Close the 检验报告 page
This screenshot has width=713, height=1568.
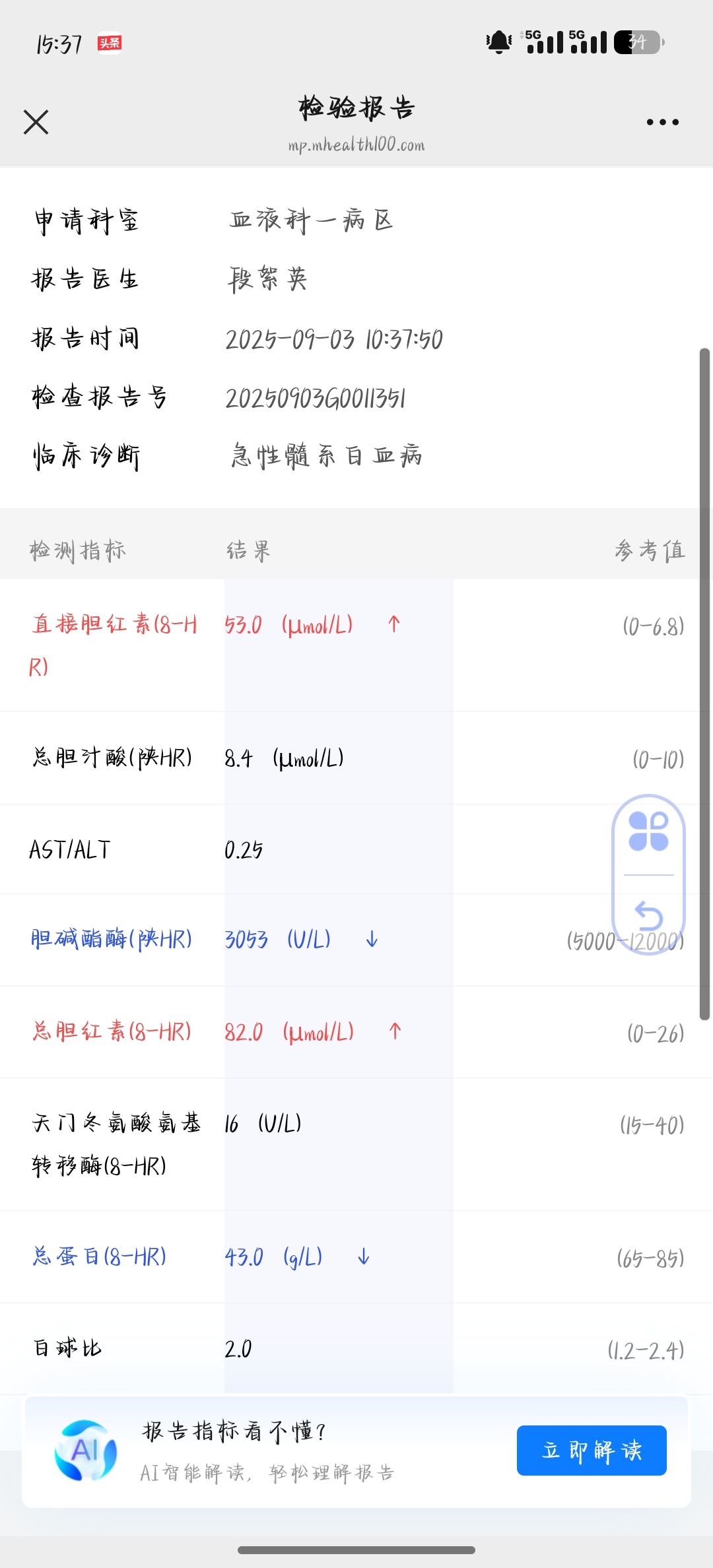[x=36, y=122]
